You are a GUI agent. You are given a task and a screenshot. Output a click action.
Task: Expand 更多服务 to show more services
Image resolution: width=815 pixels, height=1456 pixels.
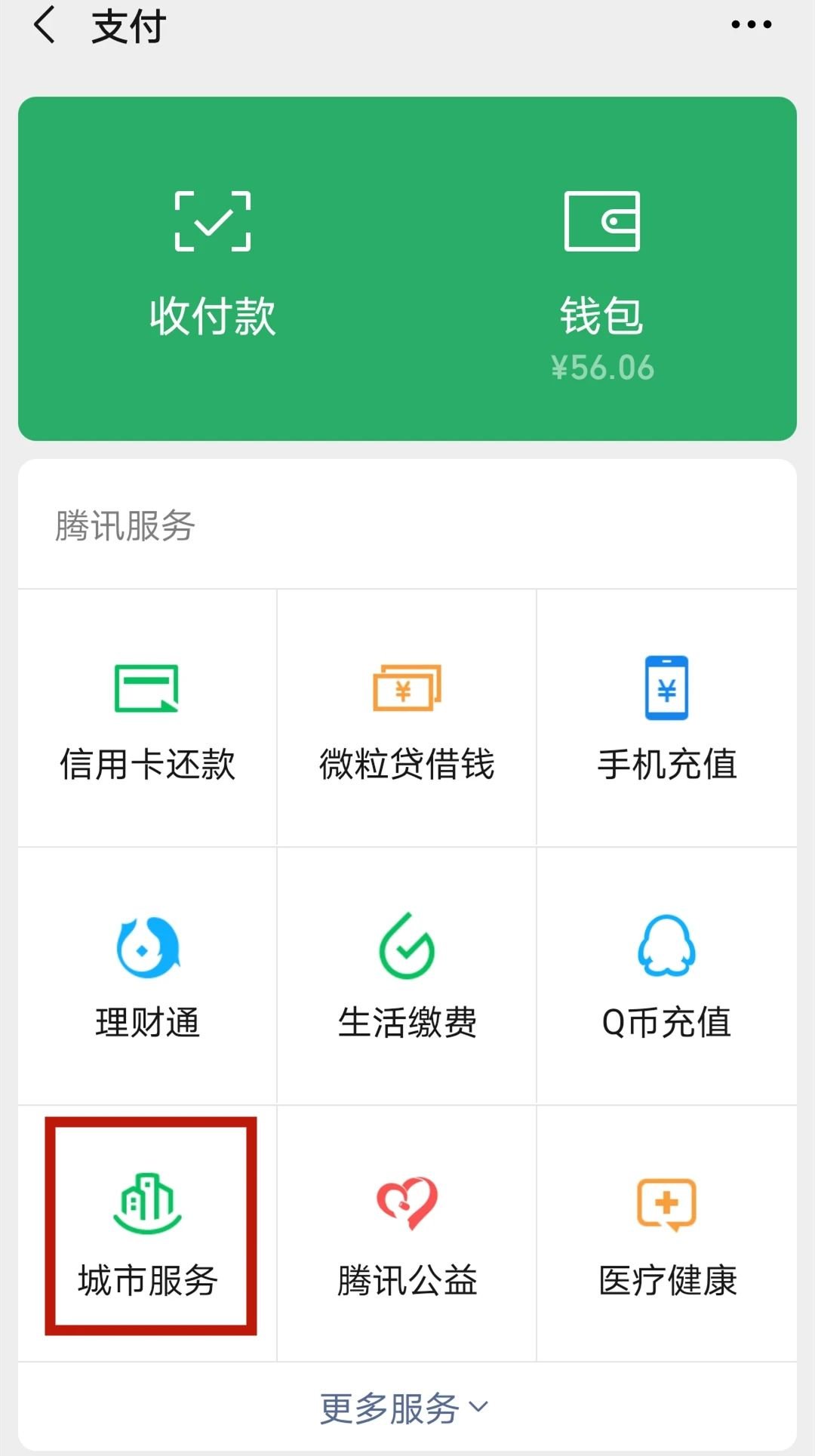pyautogui.click(x=404, y=1408)
